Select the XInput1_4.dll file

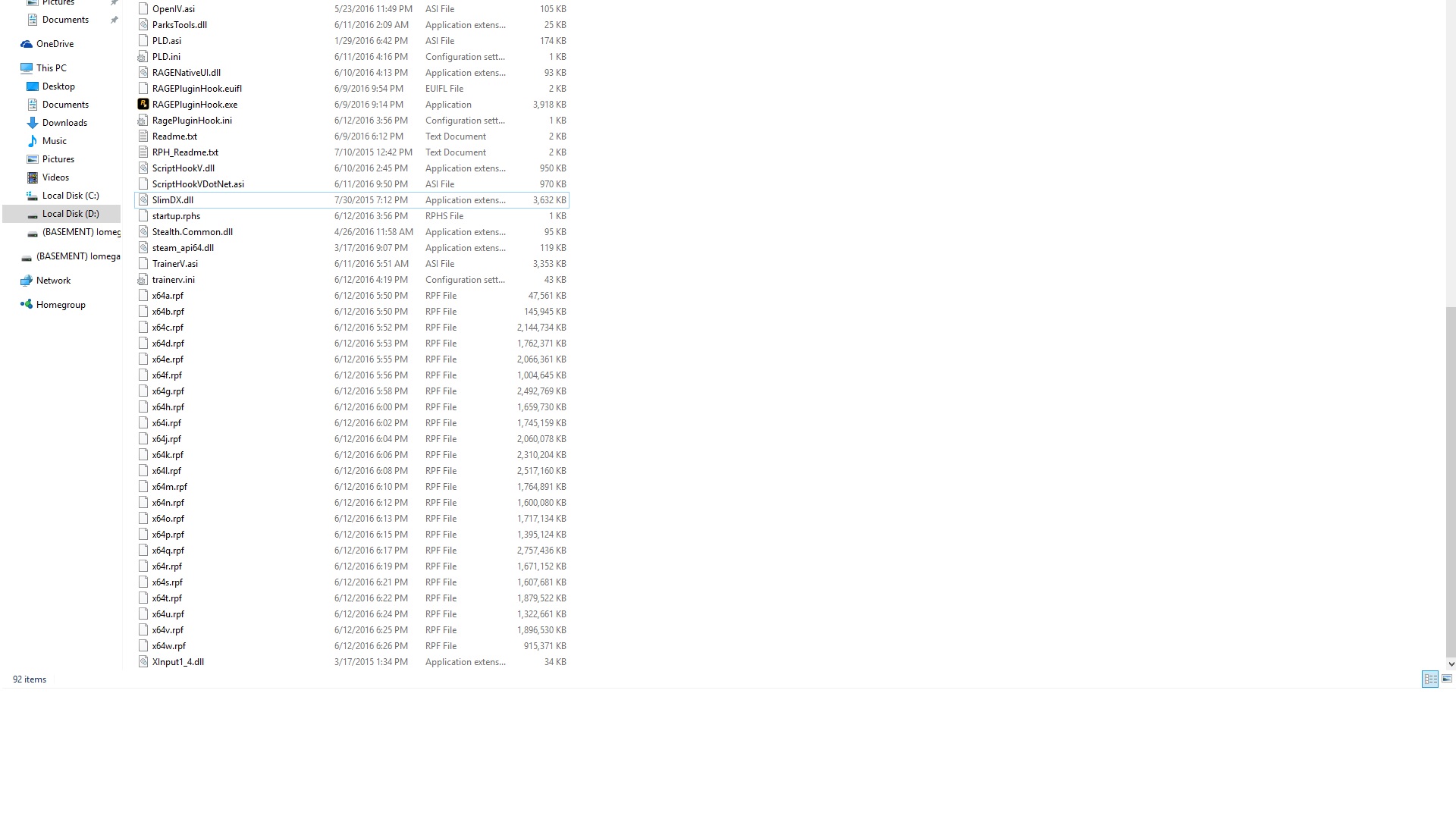tap(177, 662)
